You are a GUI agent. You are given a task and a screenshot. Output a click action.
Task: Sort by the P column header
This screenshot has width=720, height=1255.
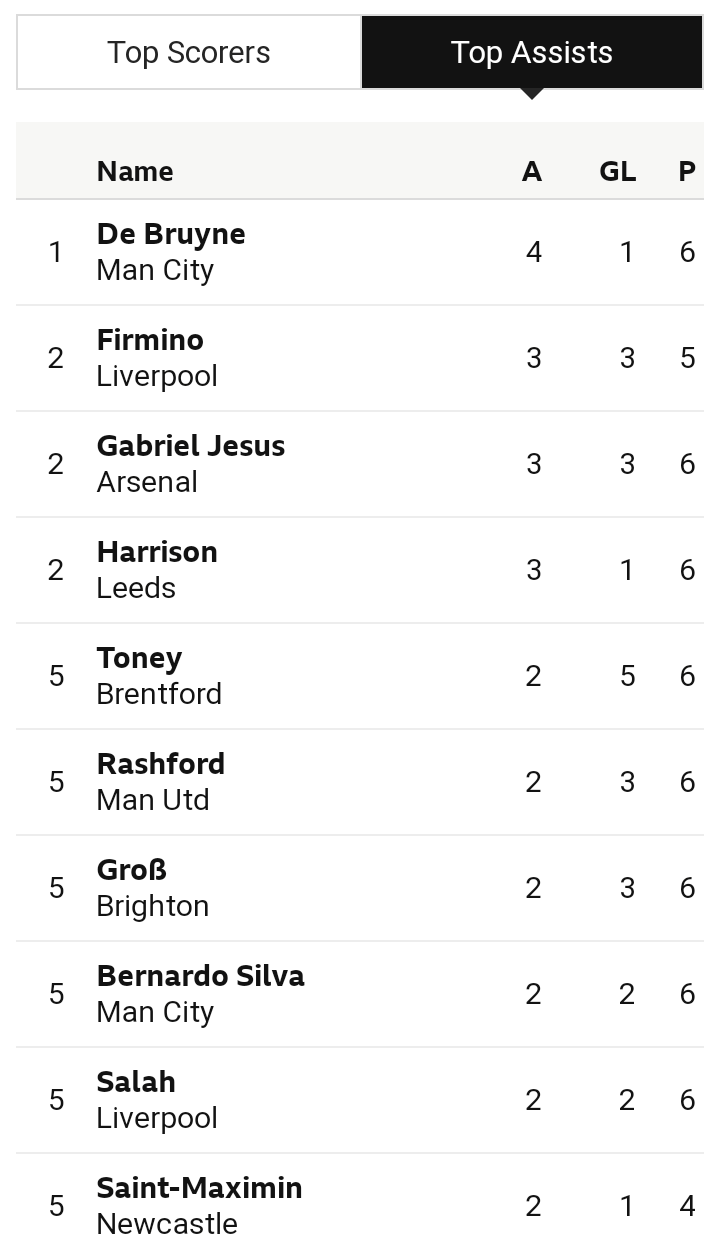pos(687,171)
